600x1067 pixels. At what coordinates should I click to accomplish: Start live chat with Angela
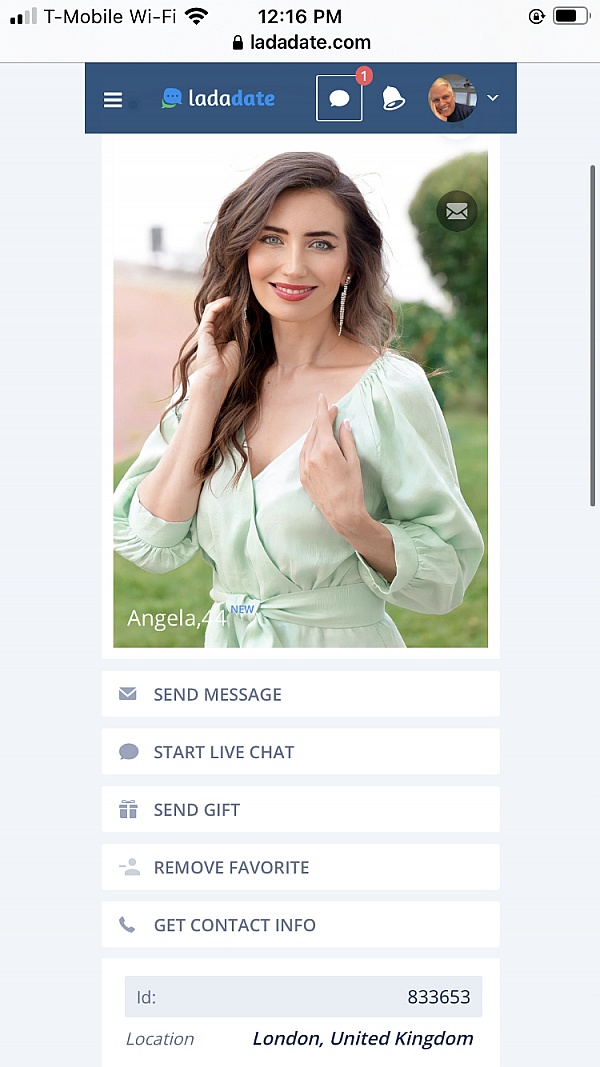tap(300, 752)
